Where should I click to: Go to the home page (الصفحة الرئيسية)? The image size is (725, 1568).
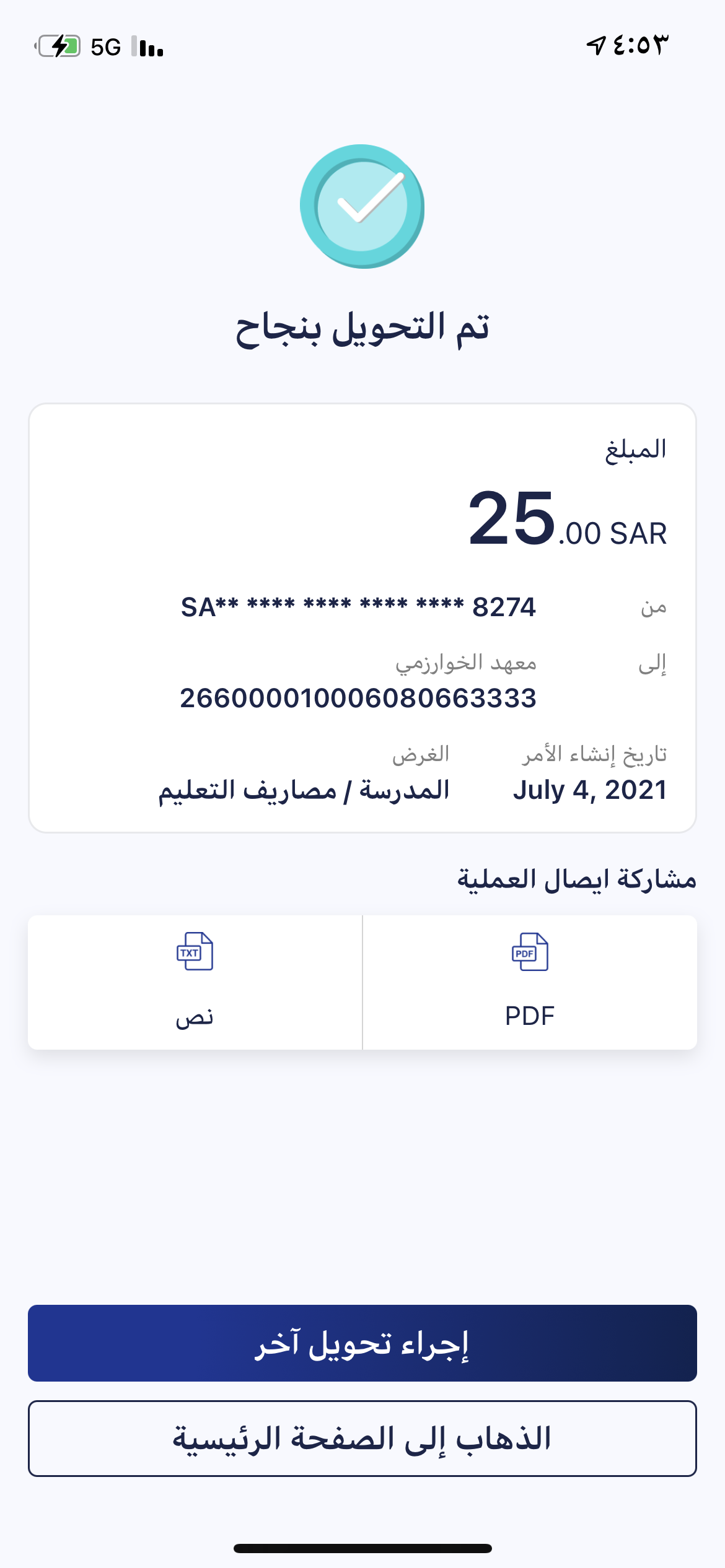[362, 1439]
